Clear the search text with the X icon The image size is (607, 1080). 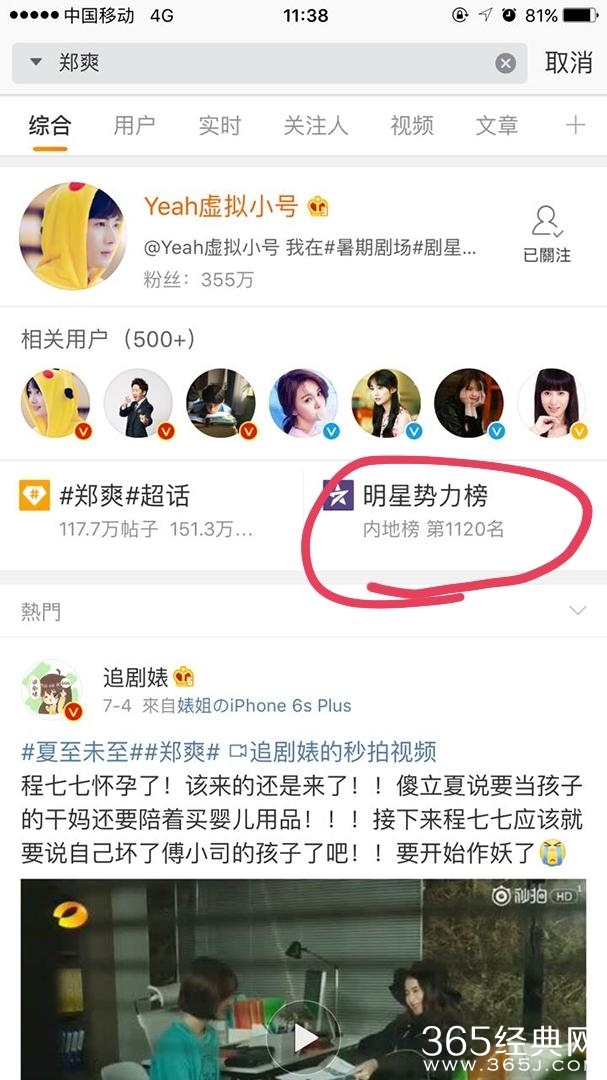click(x=506, y=63)
